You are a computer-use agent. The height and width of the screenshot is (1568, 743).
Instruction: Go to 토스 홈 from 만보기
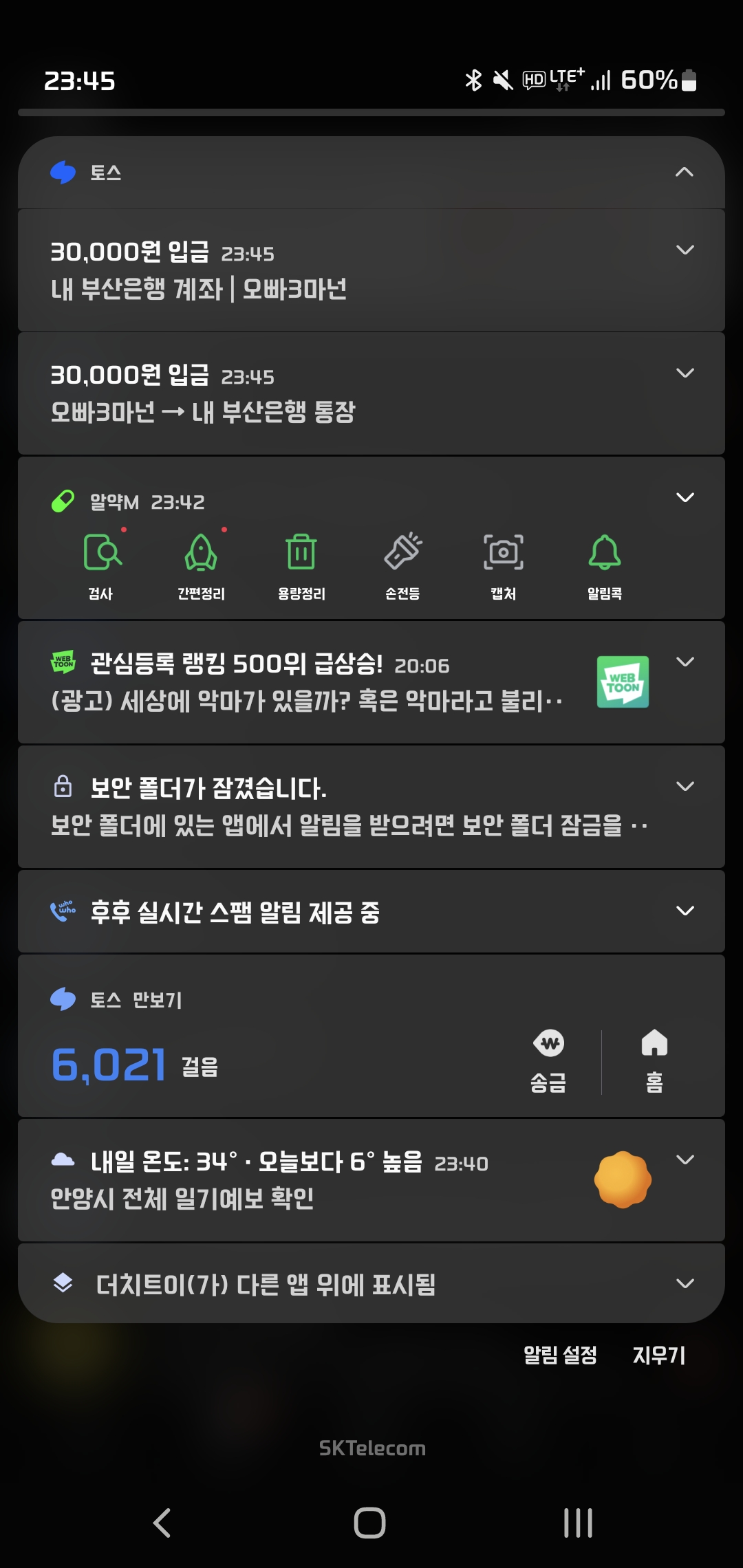[x=654, y=1061]
